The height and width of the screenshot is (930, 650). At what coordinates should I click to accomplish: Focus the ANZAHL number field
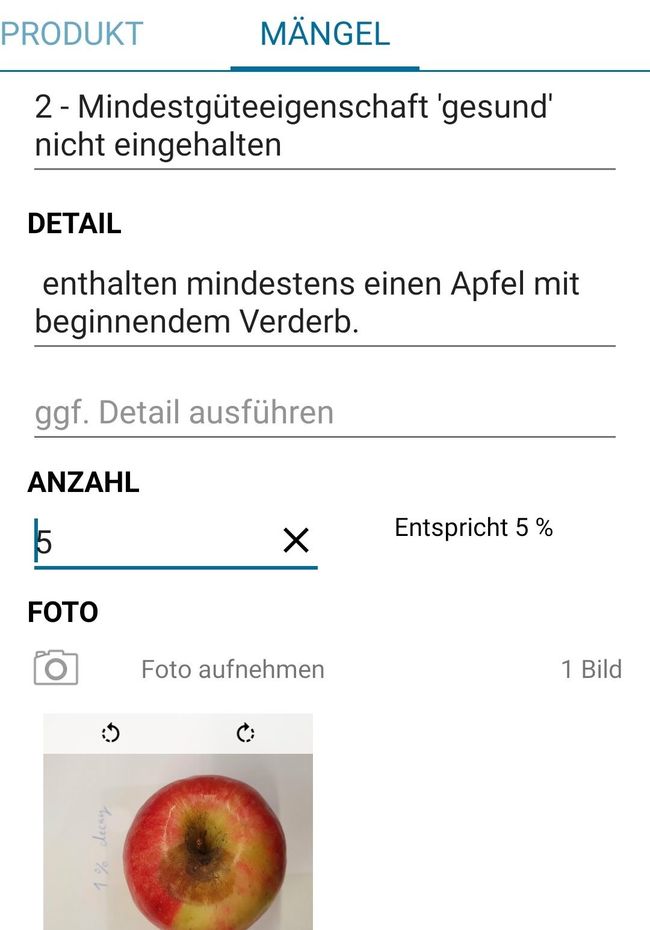(x=150, y=542)
